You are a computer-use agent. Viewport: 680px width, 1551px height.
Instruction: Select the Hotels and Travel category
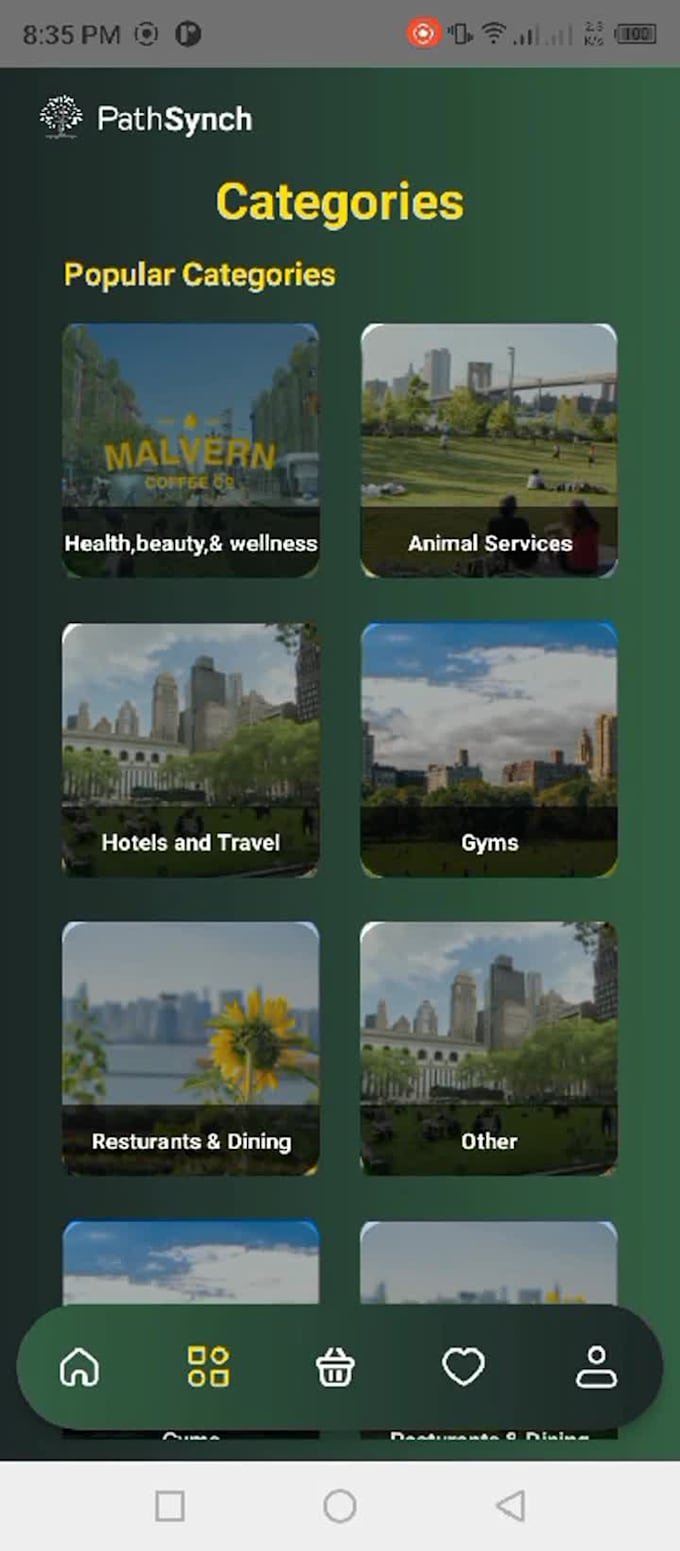click(x=190, y=750)
